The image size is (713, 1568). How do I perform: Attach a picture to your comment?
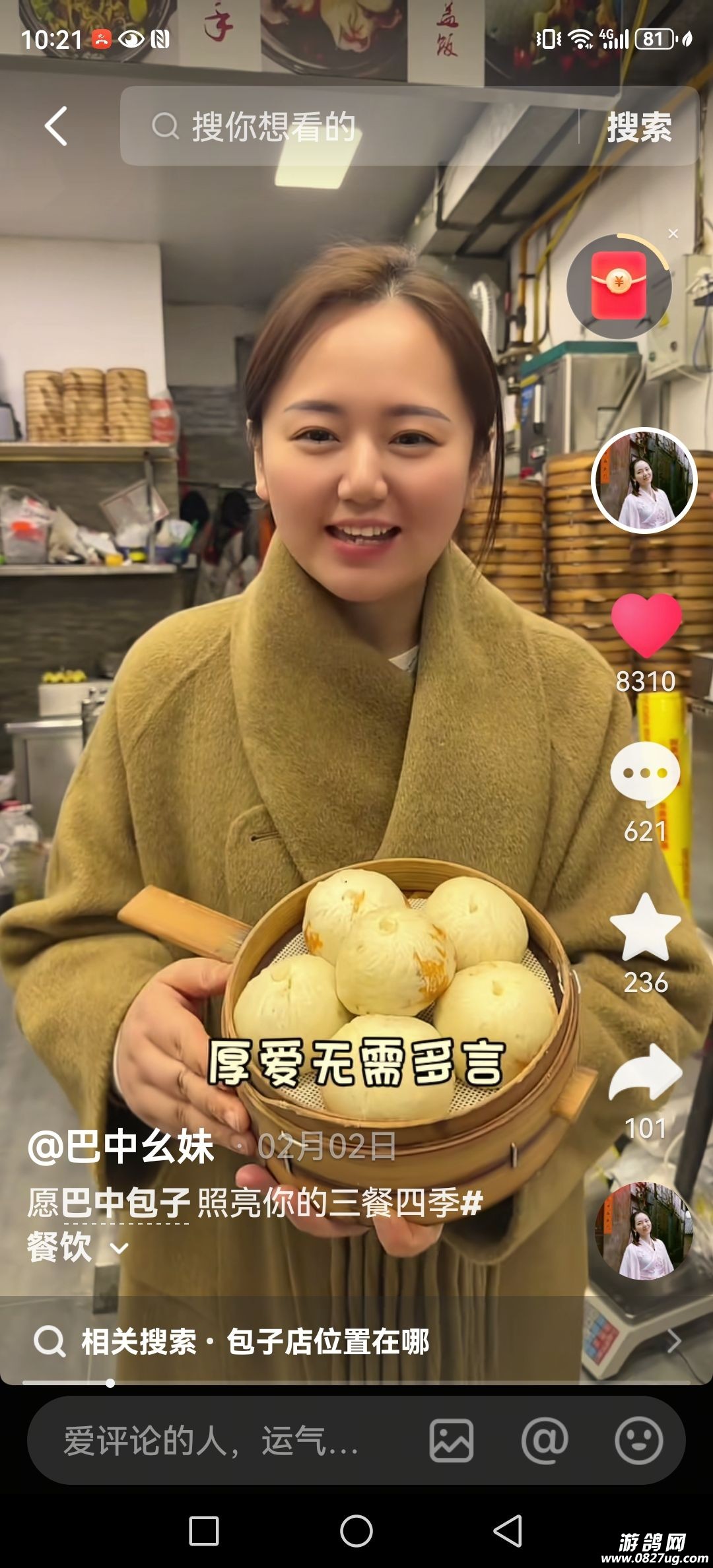[452, 1440]
